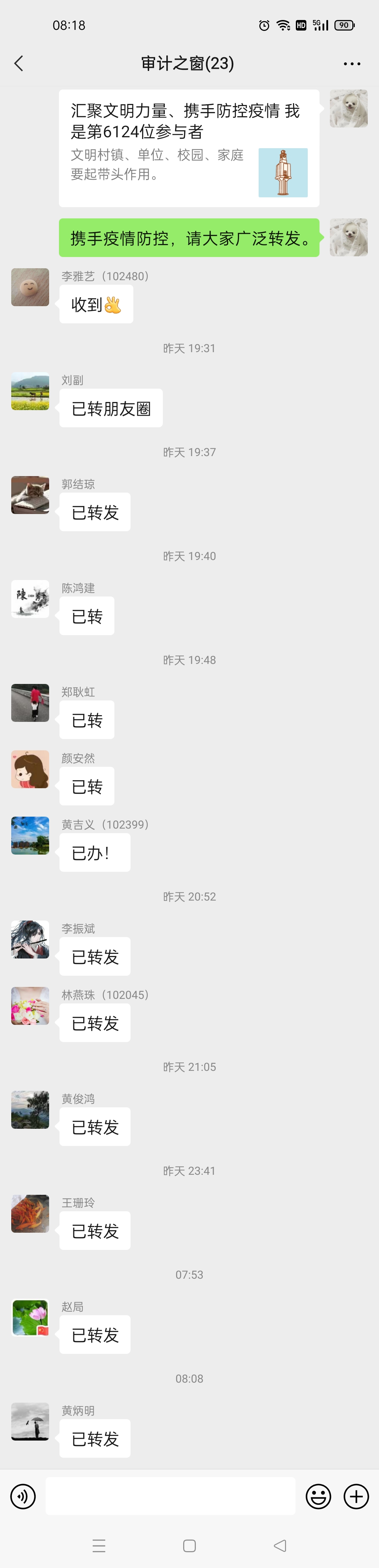View 颜安然's cartoon avatar profile
This screenshot has height=1568, width=379.
click(31, 769)
